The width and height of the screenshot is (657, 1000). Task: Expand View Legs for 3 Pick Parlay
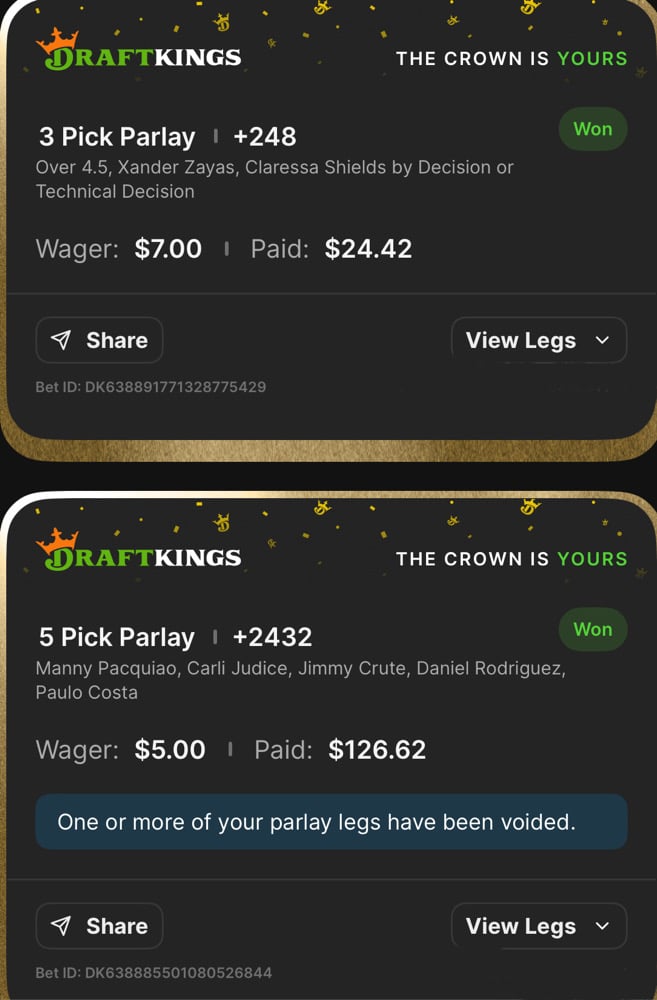pyautogui.click(x=538, y=340)
